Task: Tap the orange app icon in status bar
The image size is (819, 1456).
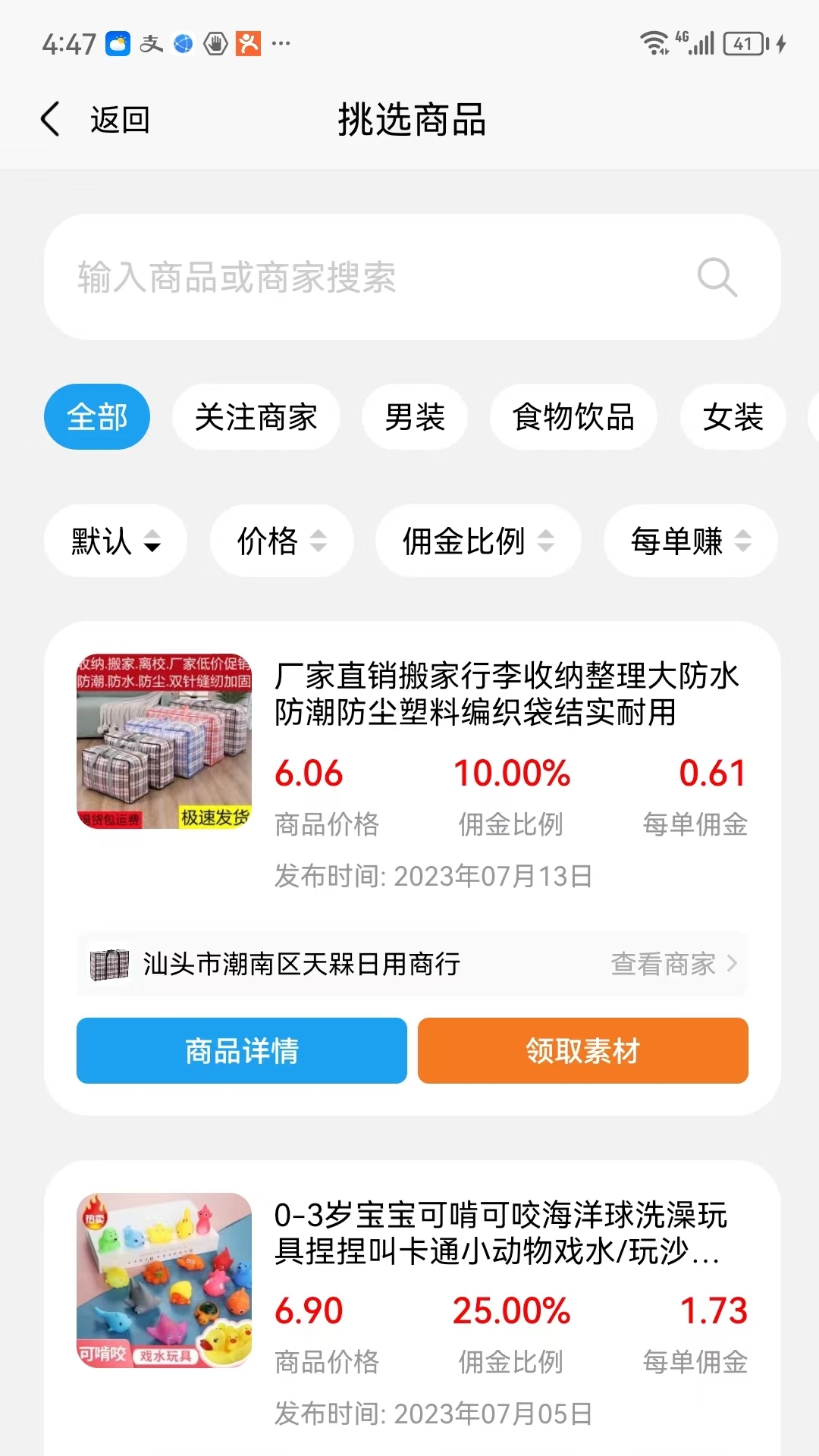Action: pos(247,43)
